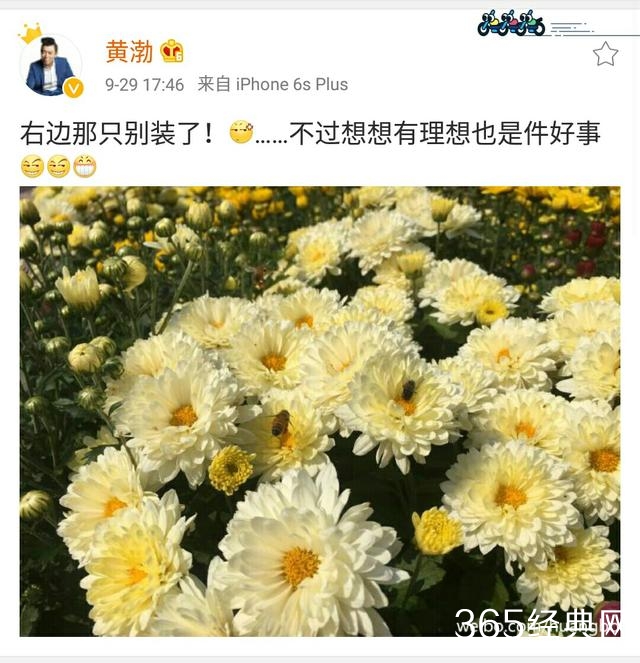Image resolution: width=640 pixels, height=663 pixels.
Task: Open the flower photo in the post
Action: [320, 411]
